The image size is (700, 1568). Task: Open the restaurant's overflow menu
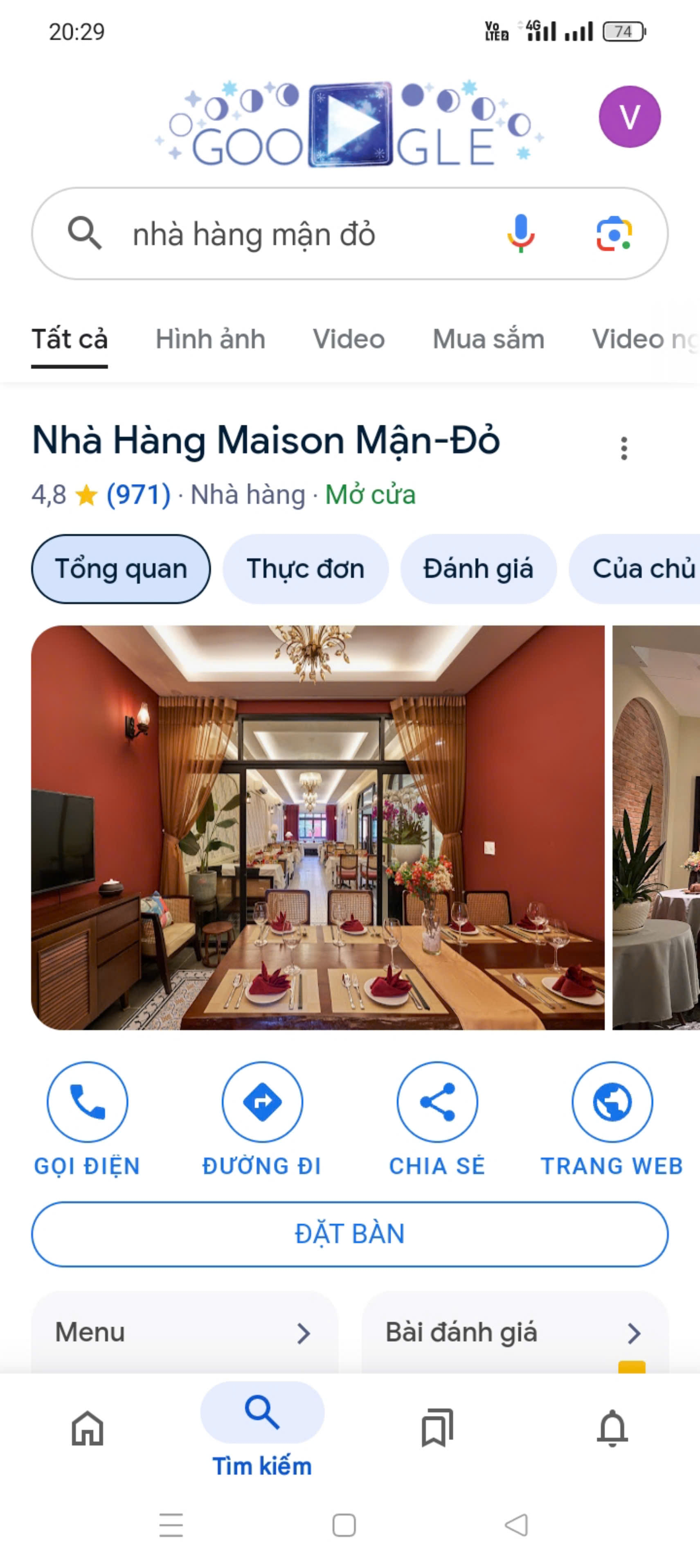click(623, 449)
